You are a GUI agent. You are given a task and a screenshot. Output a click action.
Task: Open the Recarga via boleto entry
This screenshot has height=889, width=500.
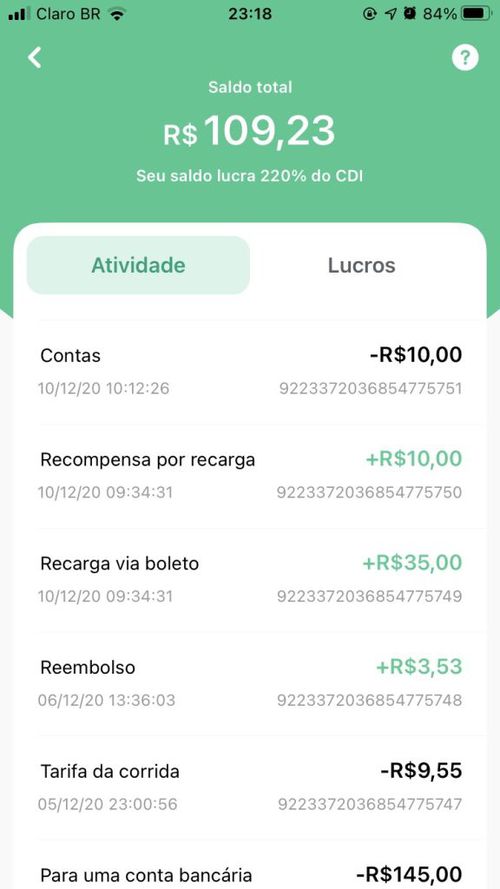(250, 580)
